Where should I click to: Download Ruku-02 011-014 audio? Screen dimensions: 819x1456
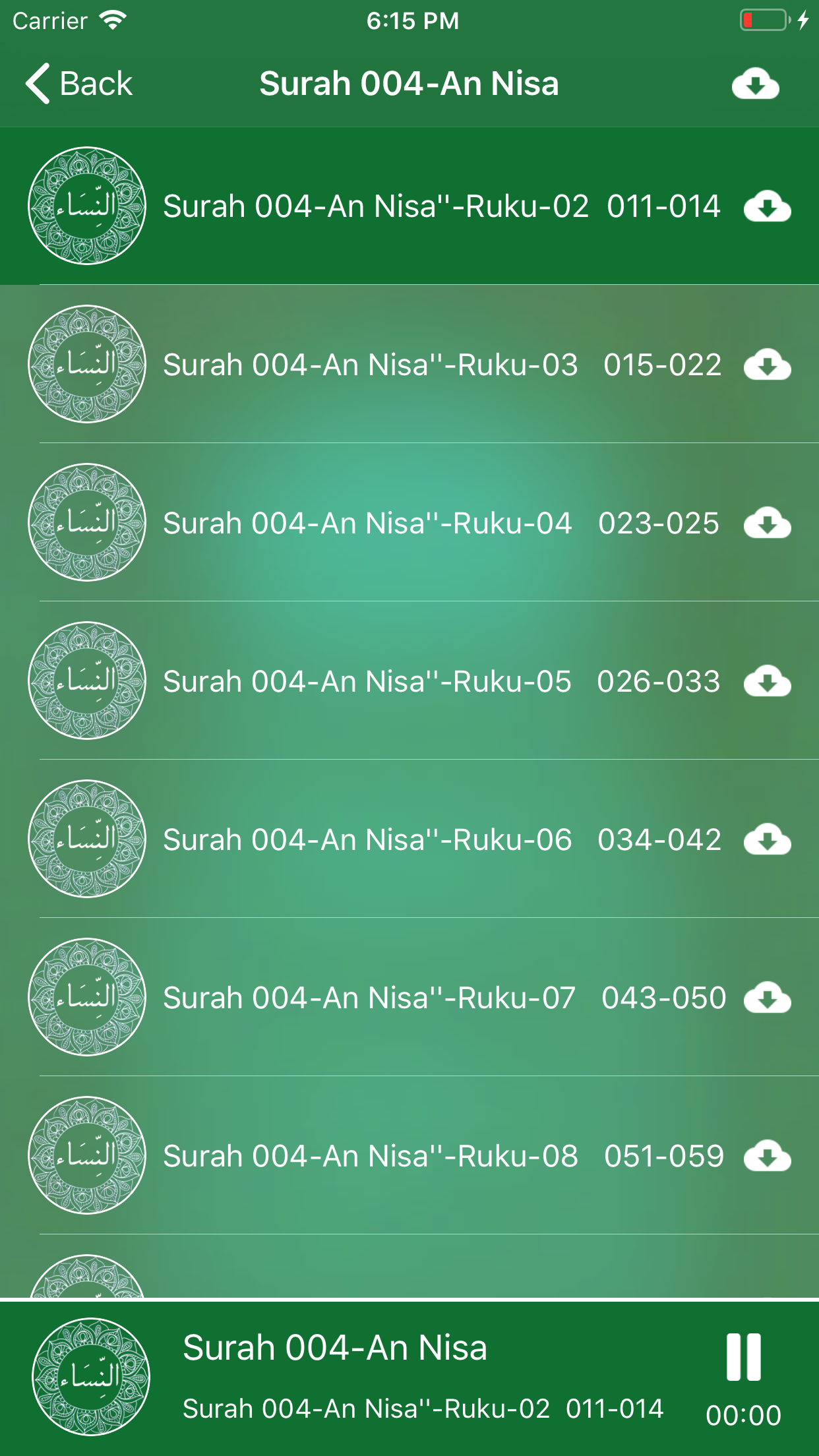tap(768, 206)
